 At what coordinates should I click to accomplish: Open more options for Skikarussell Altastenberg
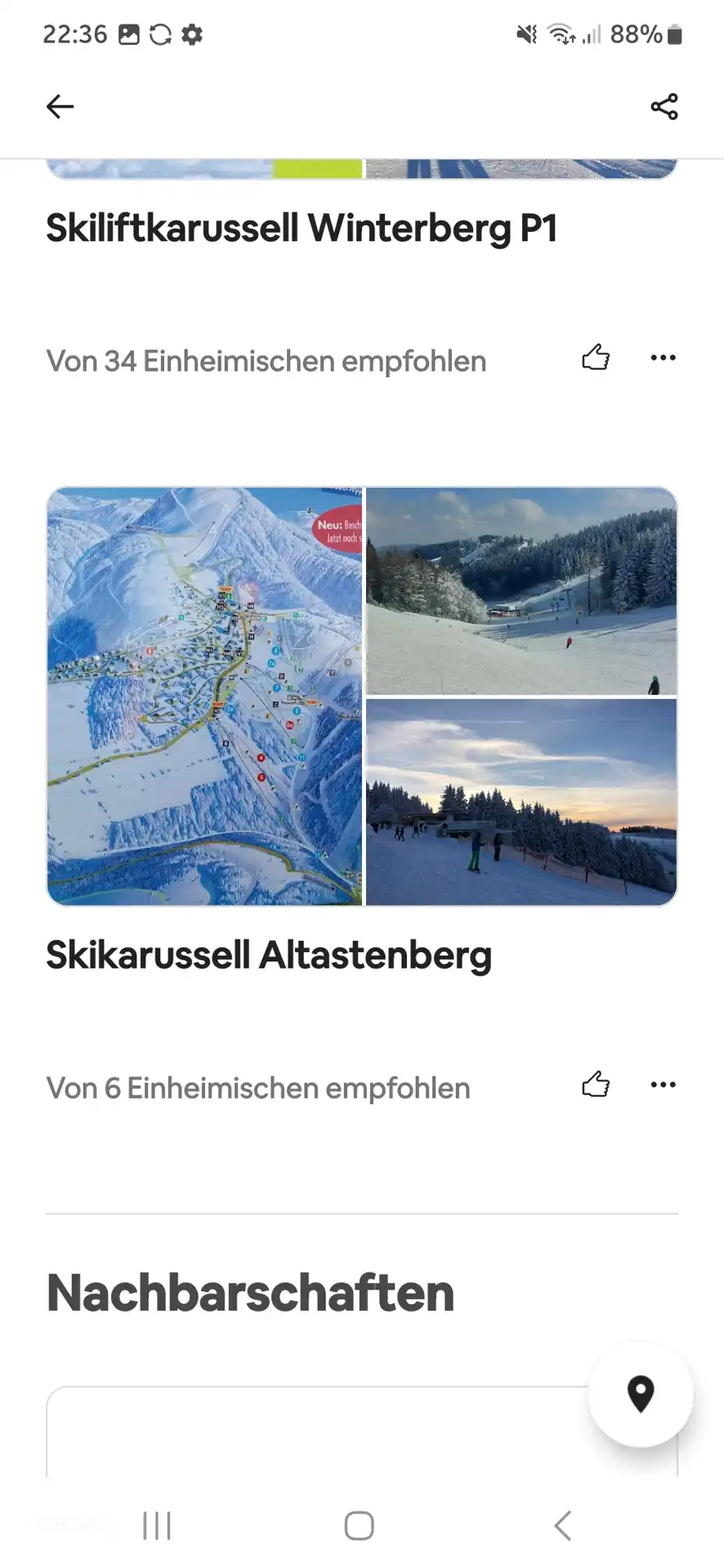[x=663, y=1085]
